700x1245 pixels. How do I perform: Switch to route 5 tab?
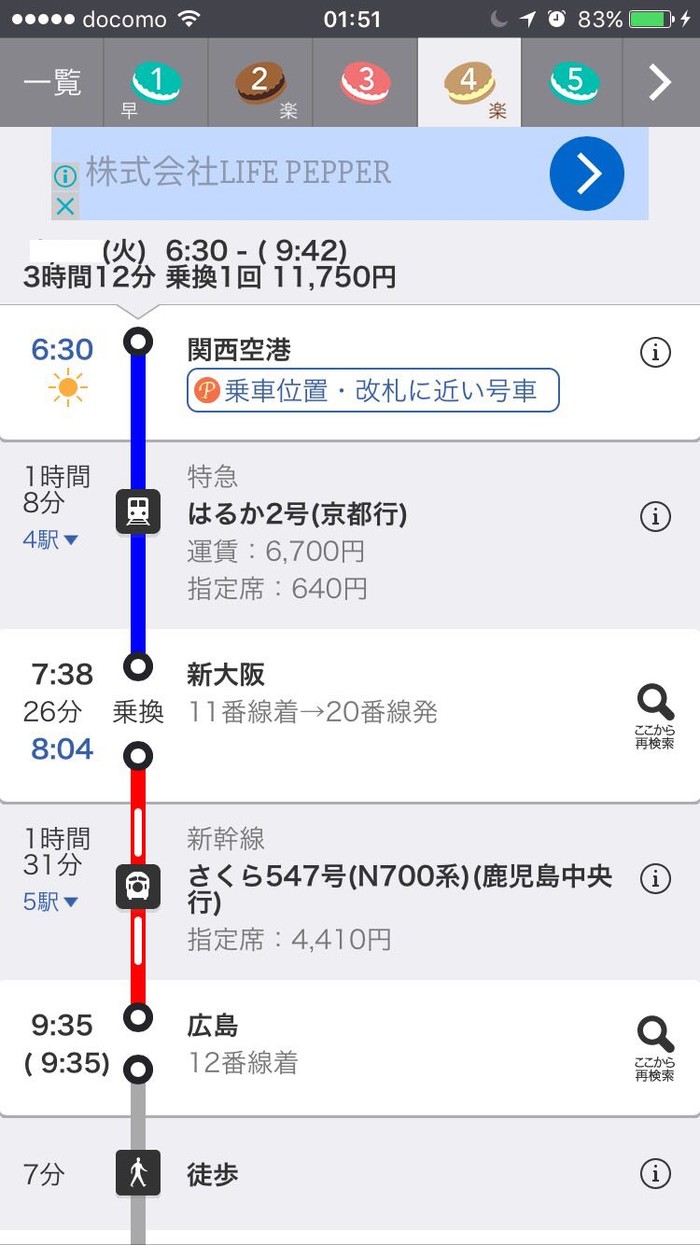tap(573, 83)
